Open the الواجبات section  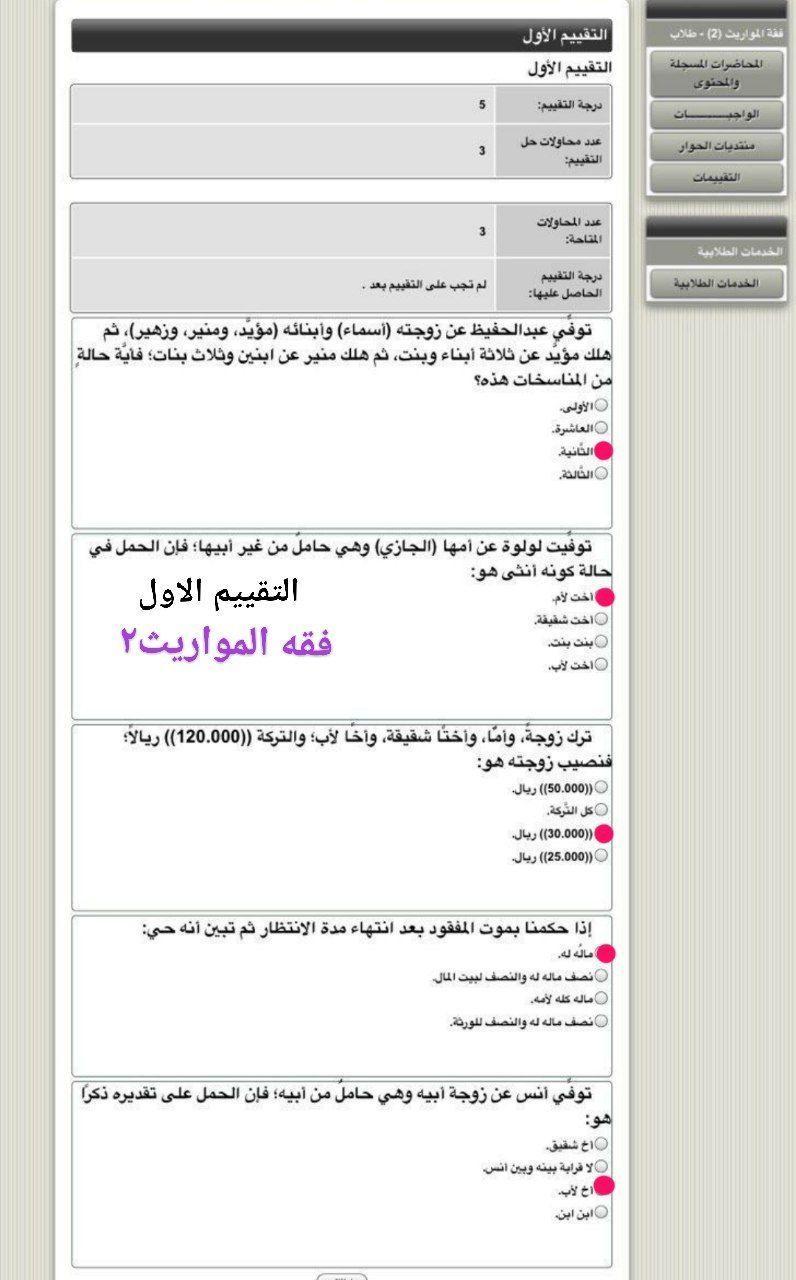[x=715, y=114]
